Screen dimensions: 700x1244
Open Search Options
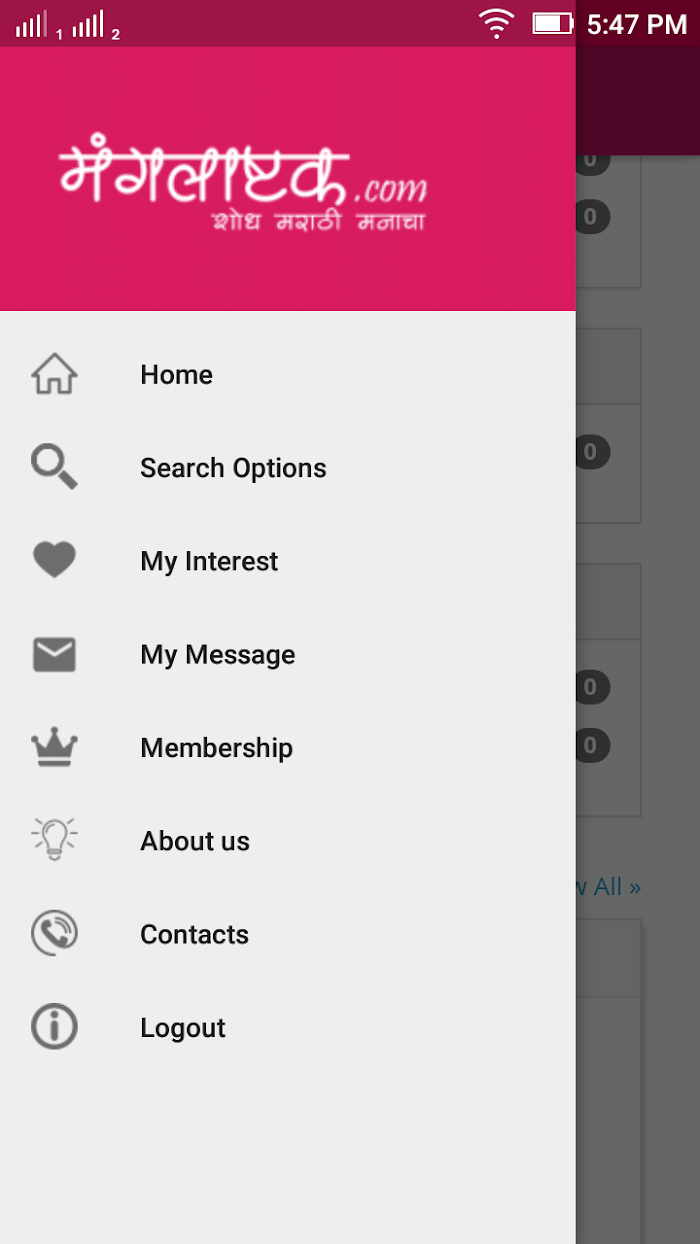(x=288, y=468)
